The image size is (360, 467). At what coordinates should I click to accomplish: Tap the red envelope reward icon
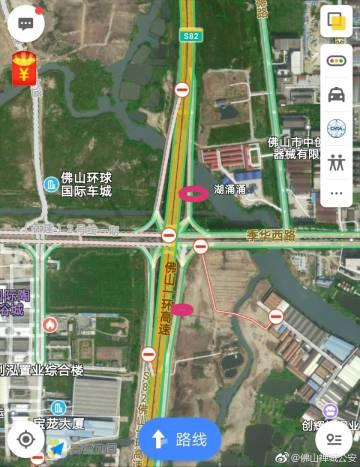point(24,69)
